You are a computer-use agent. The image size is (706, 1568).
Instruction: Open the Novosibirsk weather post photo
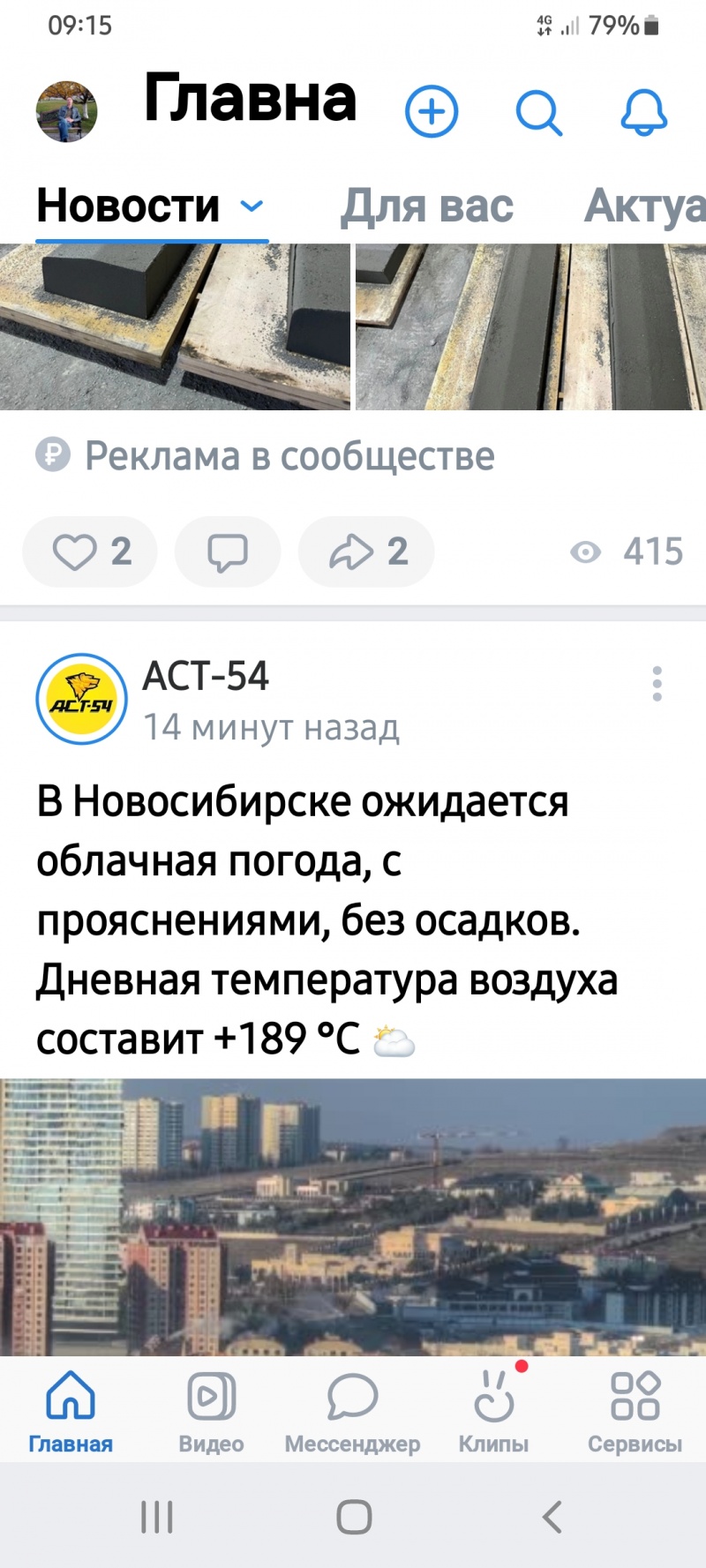pos(353,1216)
